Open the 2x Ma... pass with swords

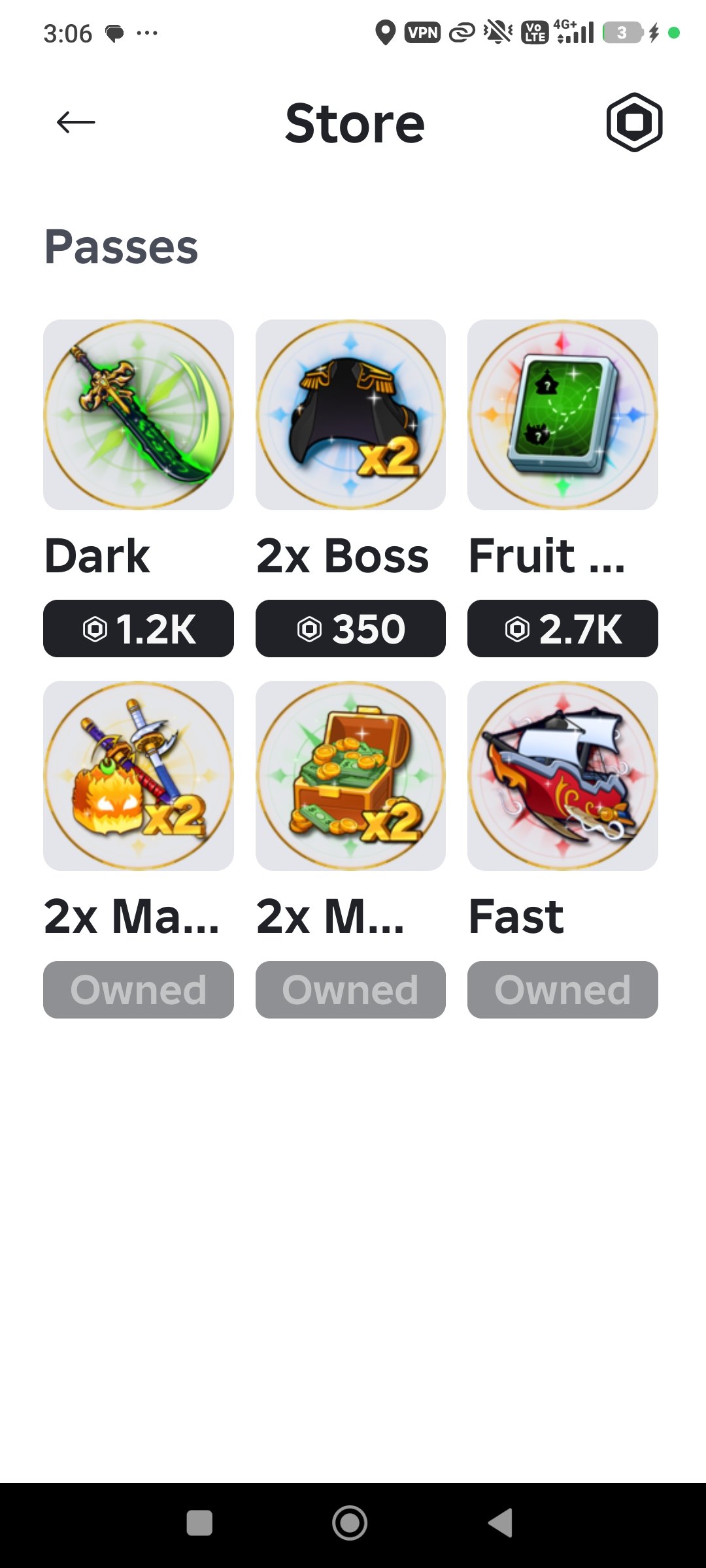coord(139,776)
